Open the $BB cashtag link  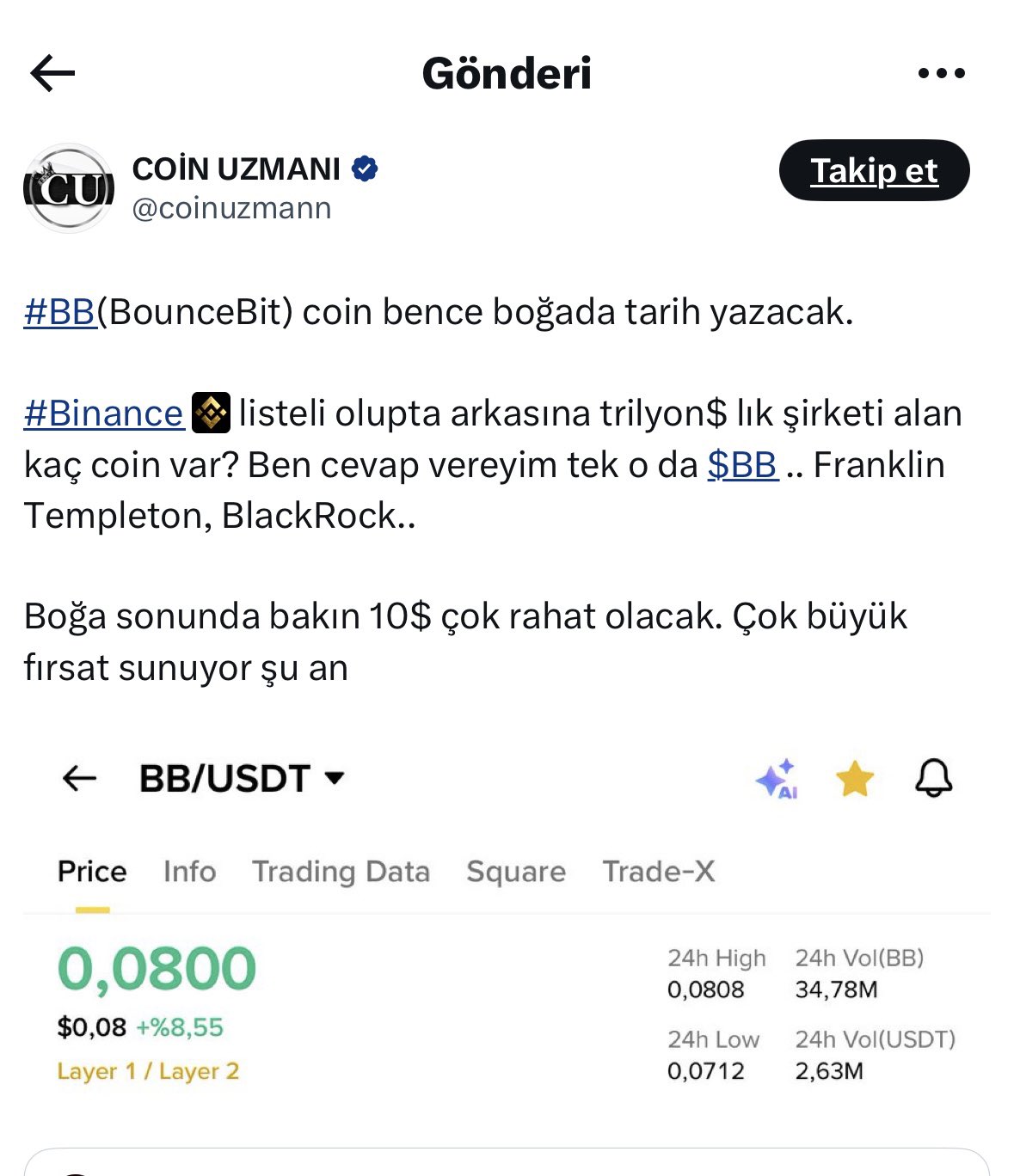pos(742,465)
